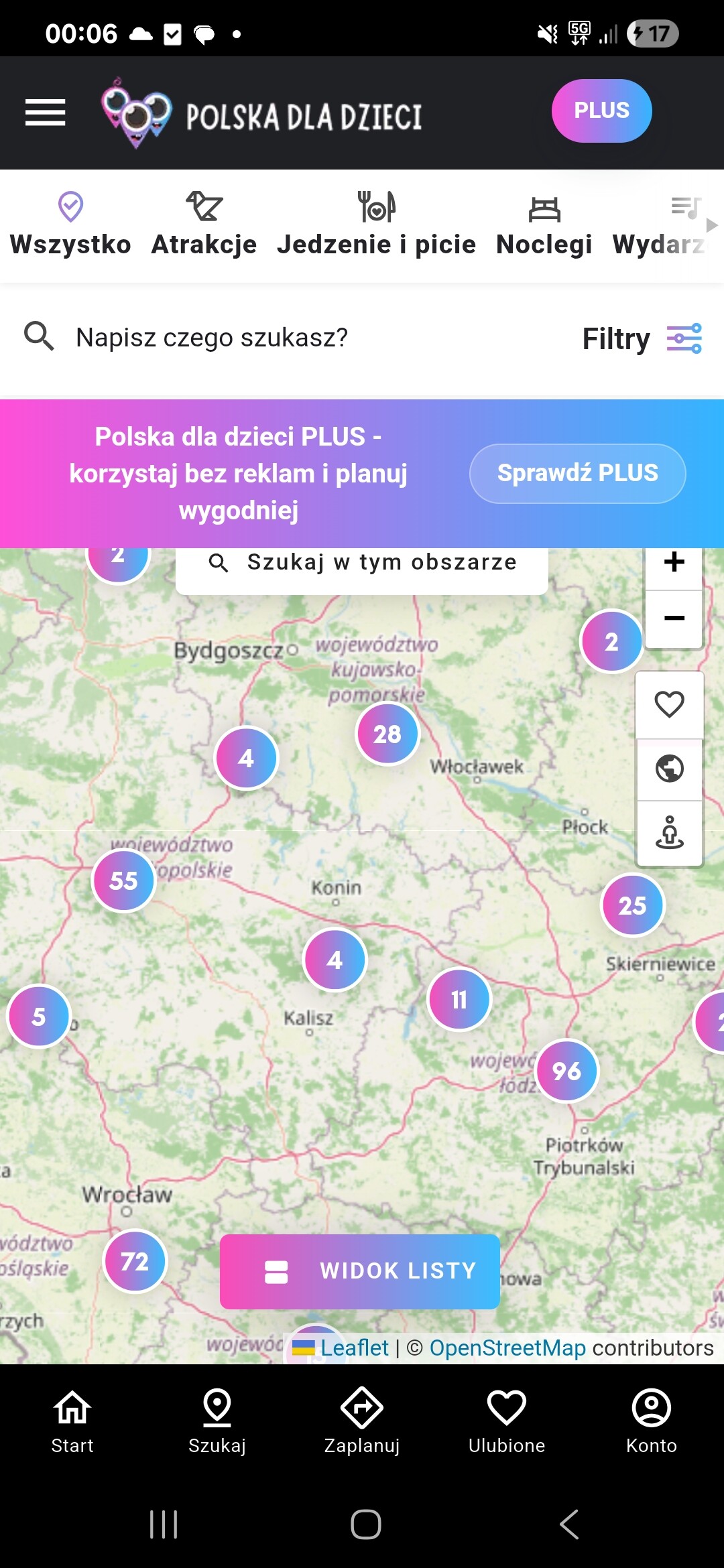Select the Wszystko category tab
Screen dimensions: 724x1568
tap(70, 226)
